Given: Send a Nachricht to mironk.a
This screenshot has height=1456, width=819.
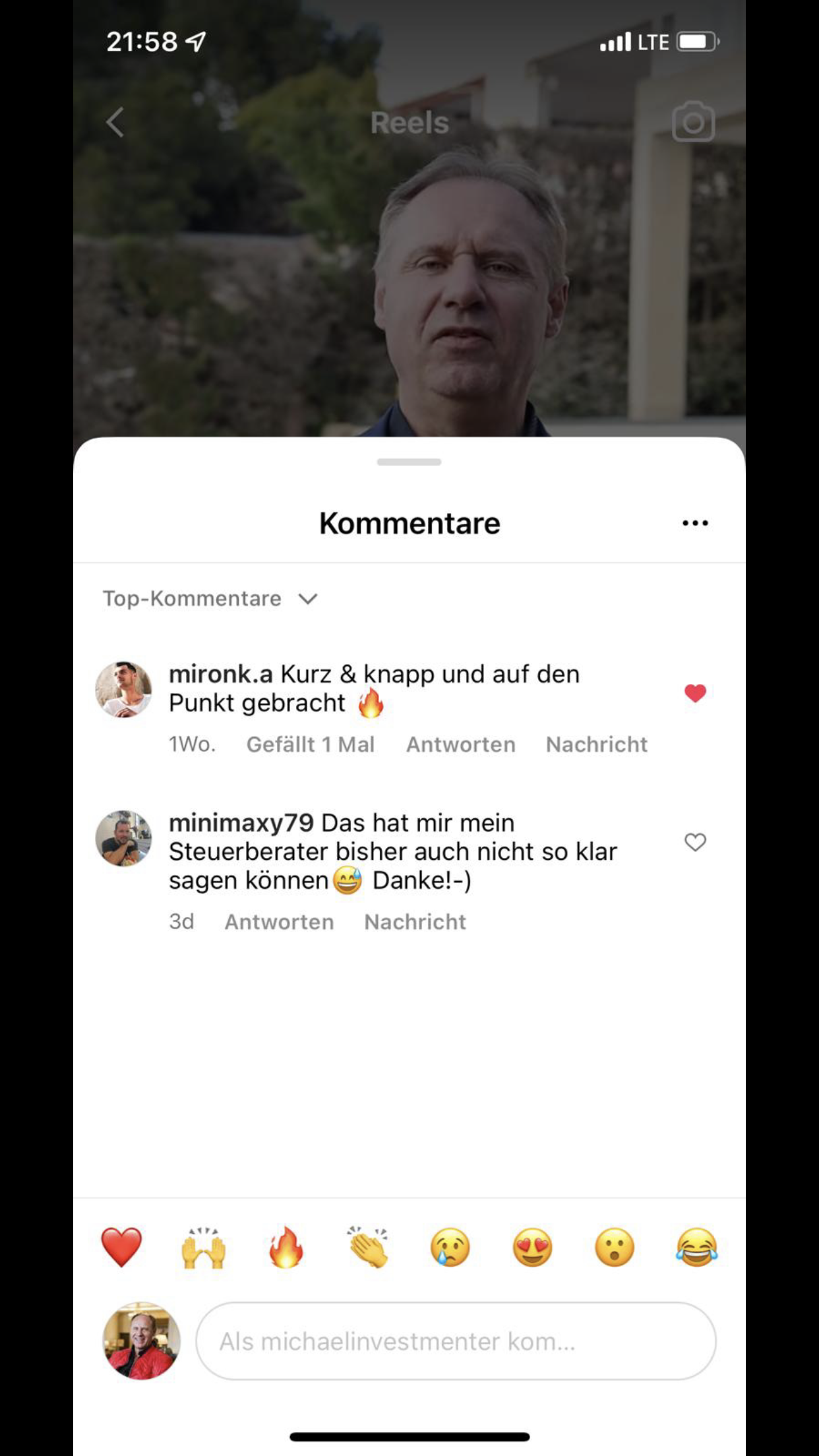Looking at the screenshot, I should click(596, 744).
